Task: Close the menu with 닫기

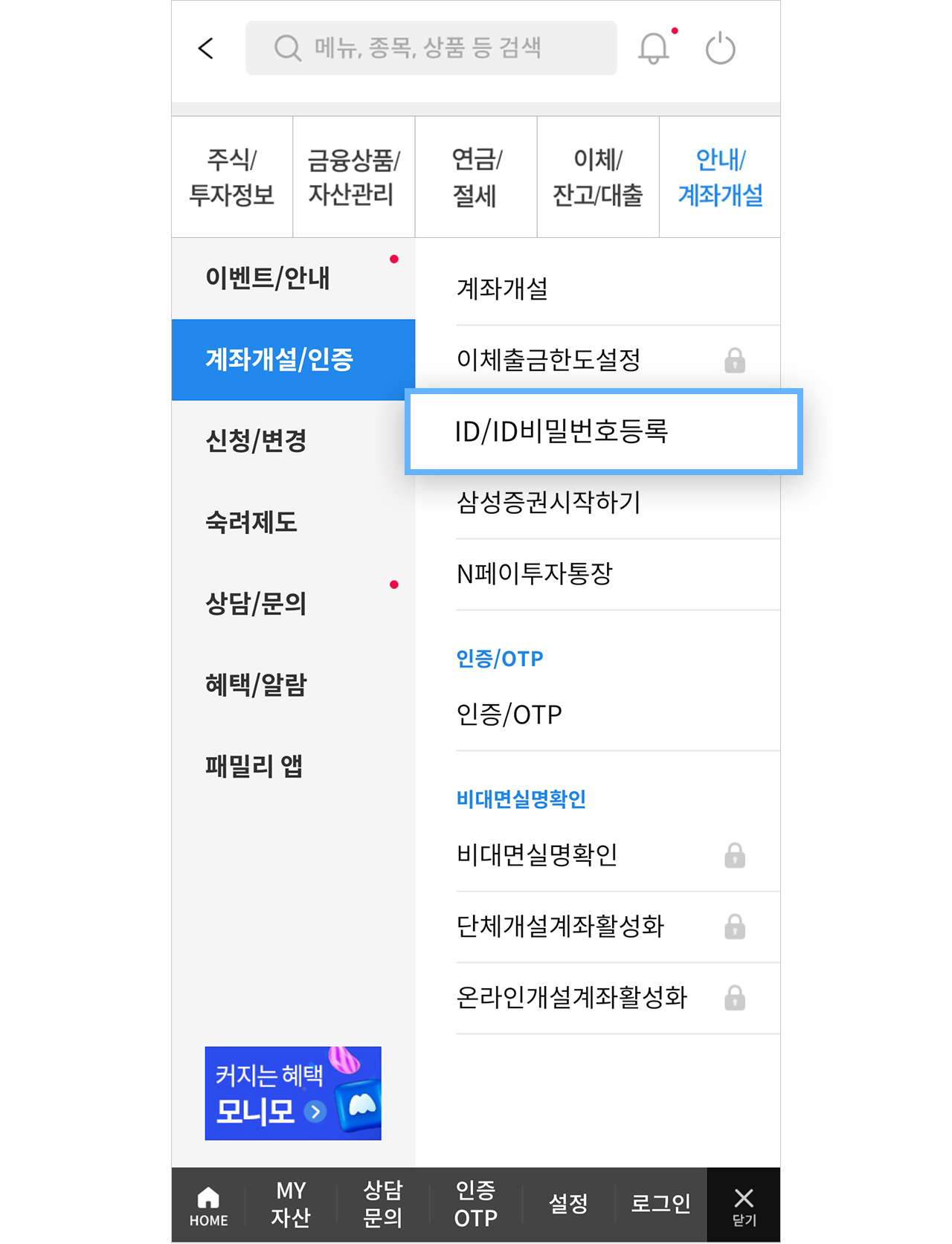Action: pyautogui.click(x=744, y=1205)
